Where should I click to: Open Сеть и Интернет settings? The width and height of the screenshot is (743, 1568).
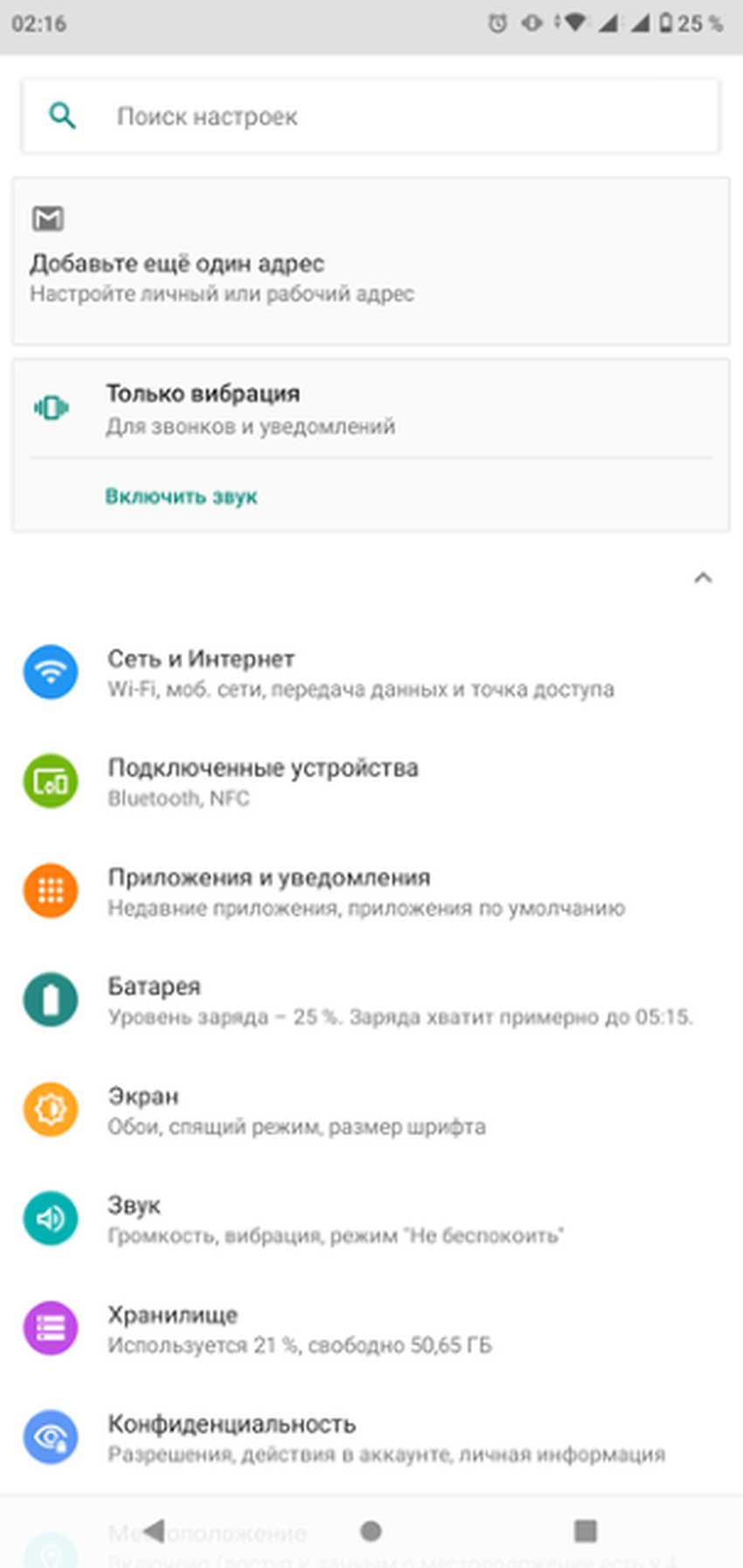tap(360, 673)
